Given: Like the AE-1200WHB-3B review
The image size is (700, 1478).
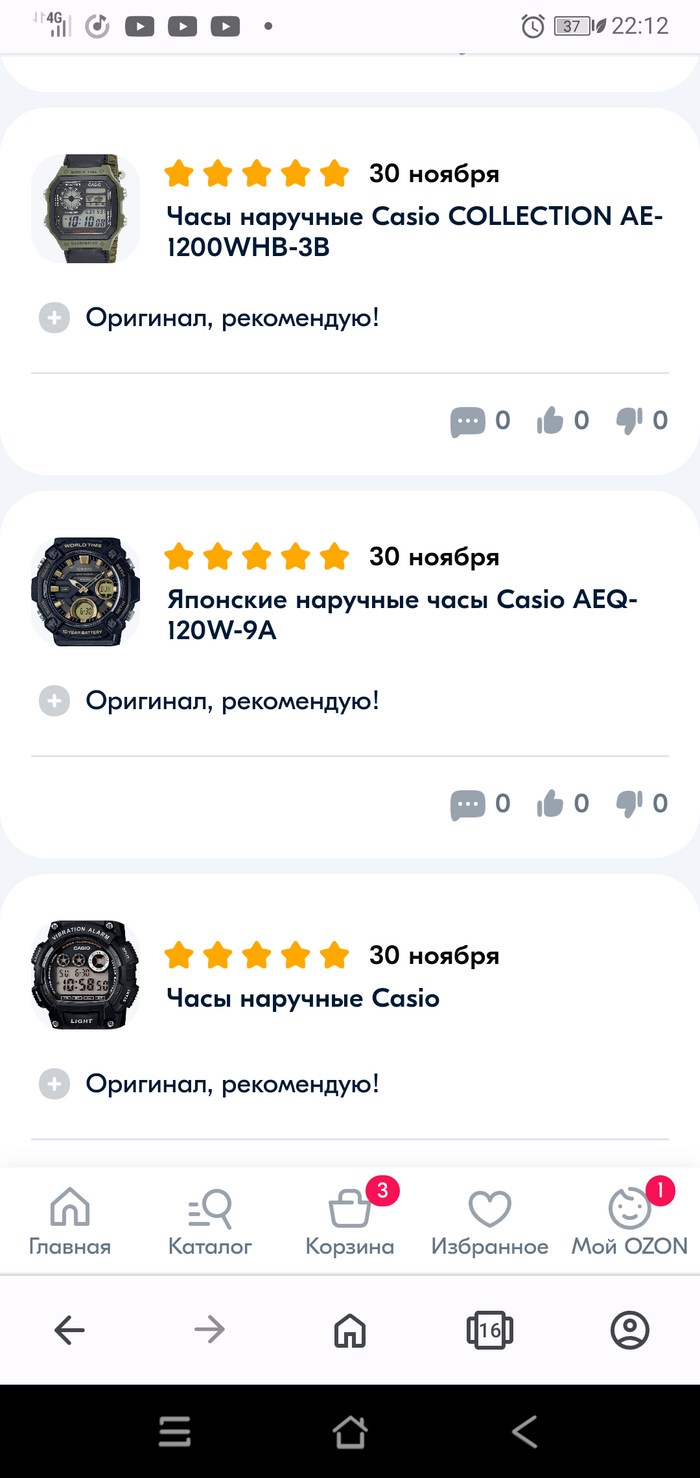Looking at the screenshot, I should (x=551, y=421).
